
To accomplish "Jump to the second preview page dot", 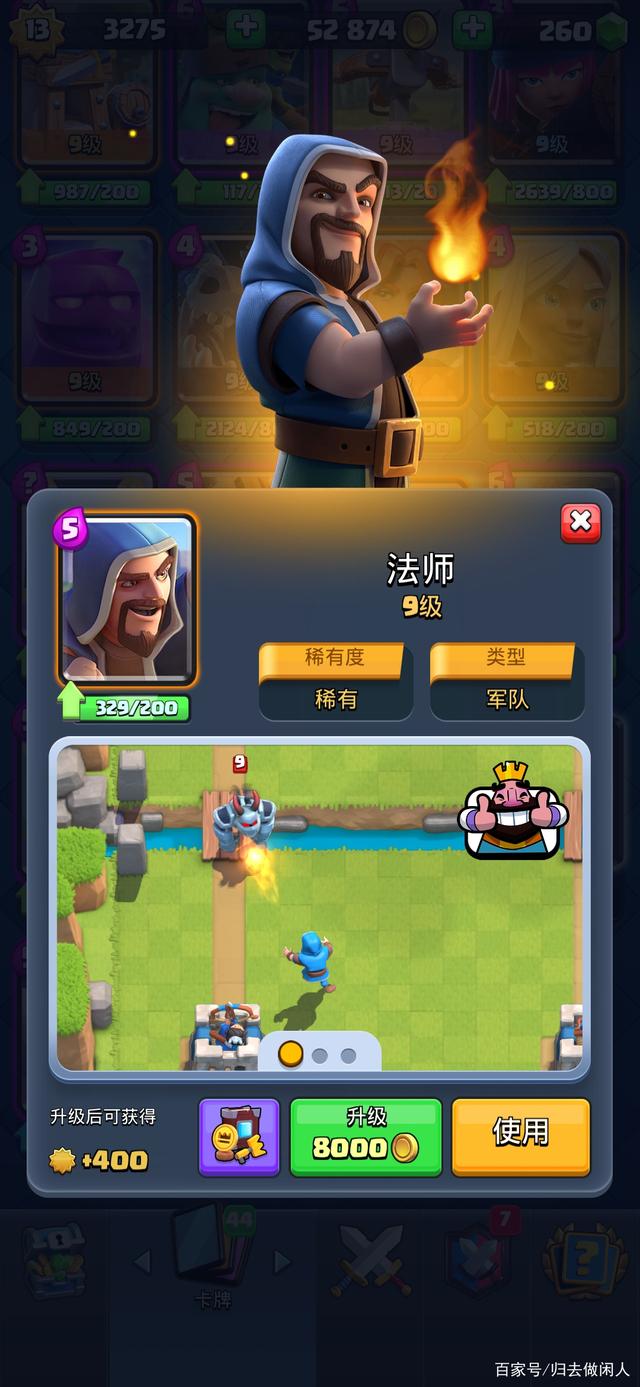I will coord(320,1055).
